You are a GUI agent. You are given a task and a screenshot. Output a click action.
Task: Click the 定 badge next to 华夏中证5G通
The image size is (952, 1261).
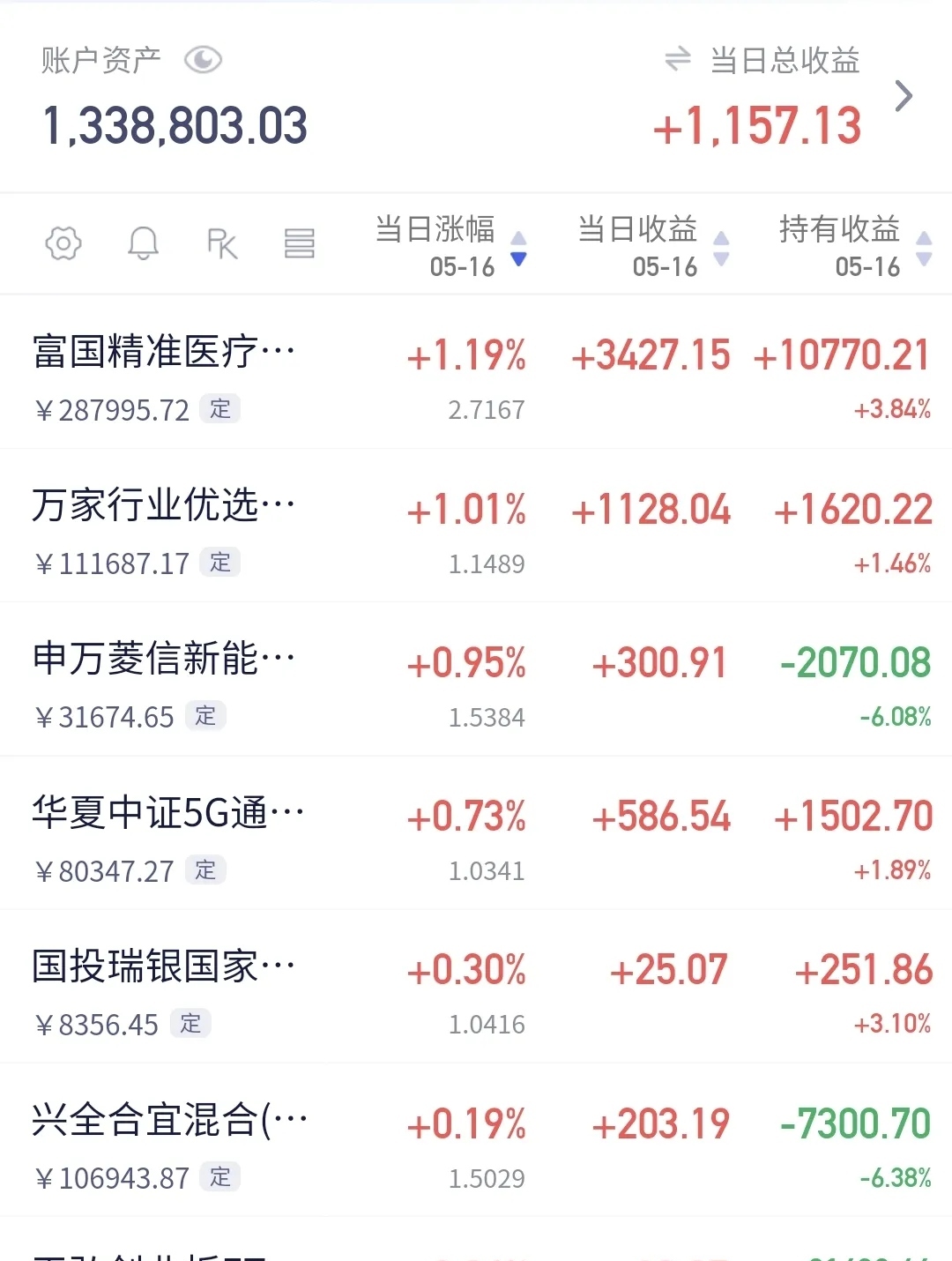click(205, 871)
